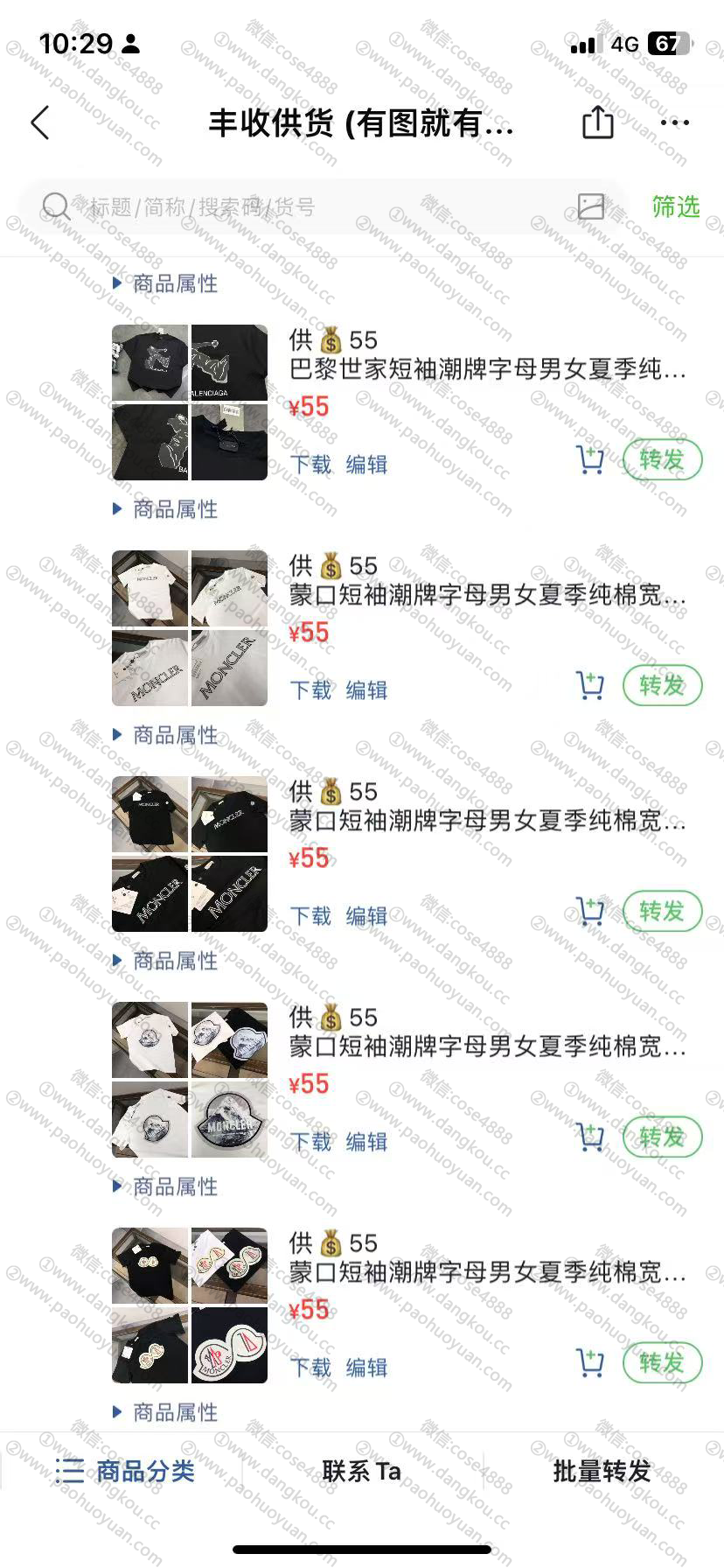Expand 商品属性 directly beneath the 巴黎世家 listing

coord(166,509)
